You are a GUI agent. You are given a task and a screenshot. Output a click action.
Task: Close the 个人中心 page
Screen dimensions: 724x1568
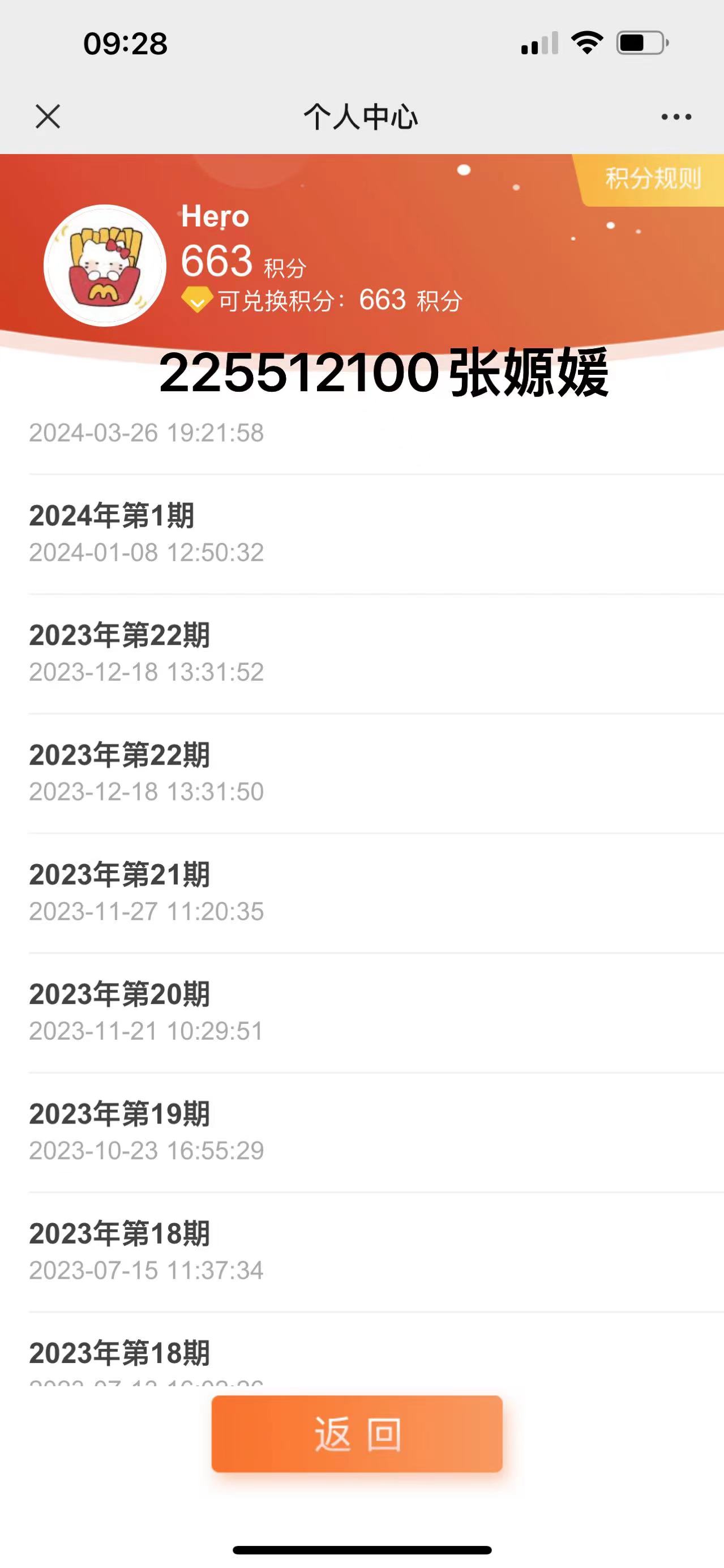click(48, 116)
